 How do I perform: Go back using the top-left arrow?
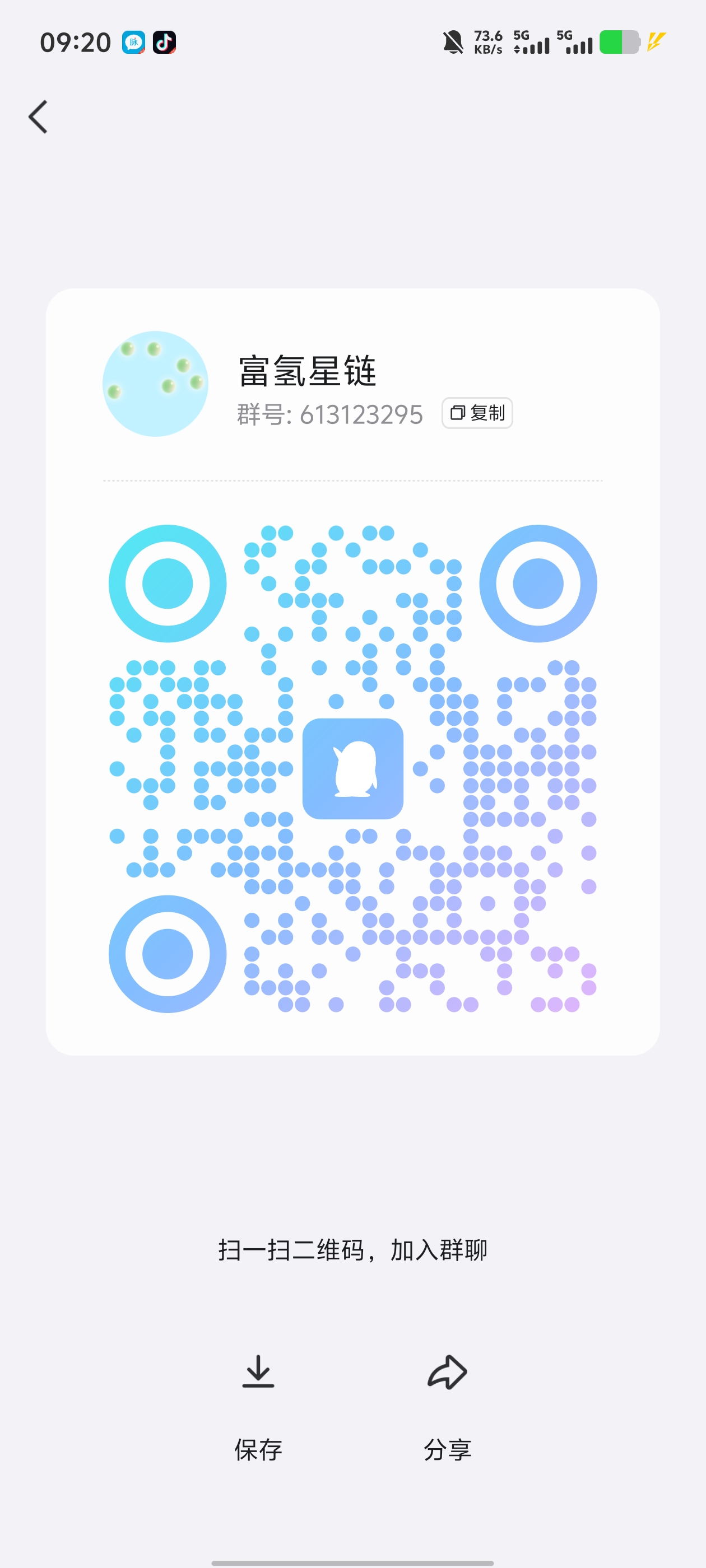tap(38, 117)
